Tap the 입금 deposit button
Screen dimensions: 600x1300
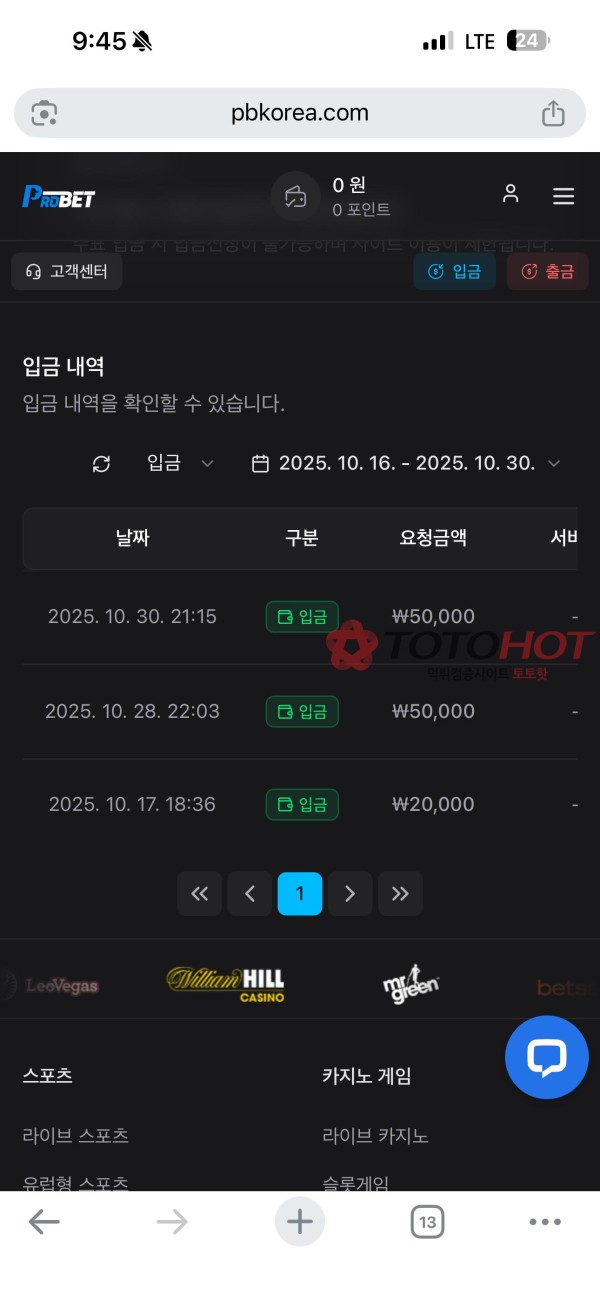[x=454, y=271]
